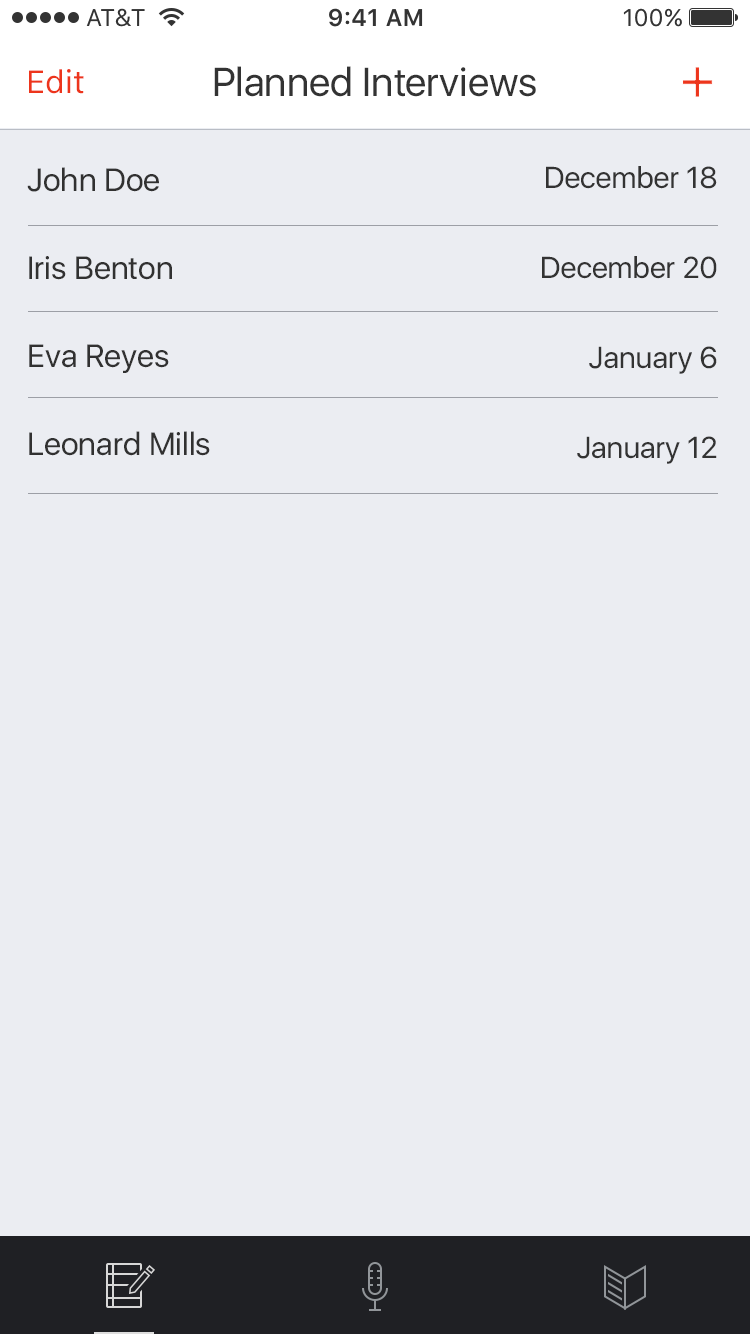Open John Doe's interview
The height and width of the screenshot is (1334, 750).
pyautogui.click(x=375, y=180)
